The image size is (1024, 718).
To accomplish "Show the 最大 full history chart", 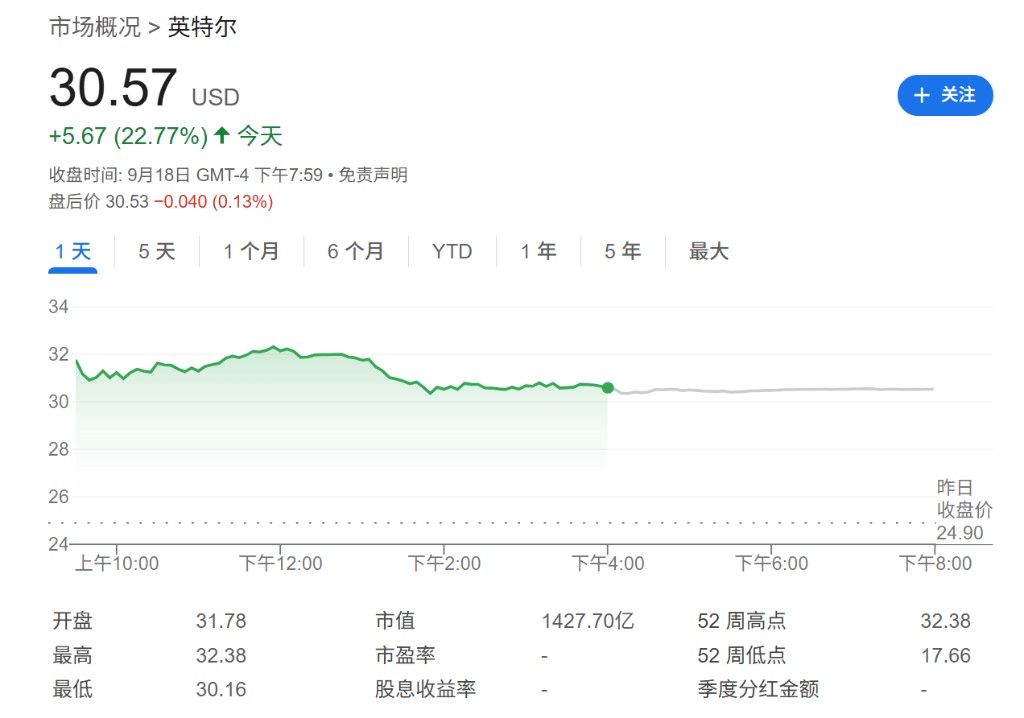I will pyautogui.click(x=709, y=251).
